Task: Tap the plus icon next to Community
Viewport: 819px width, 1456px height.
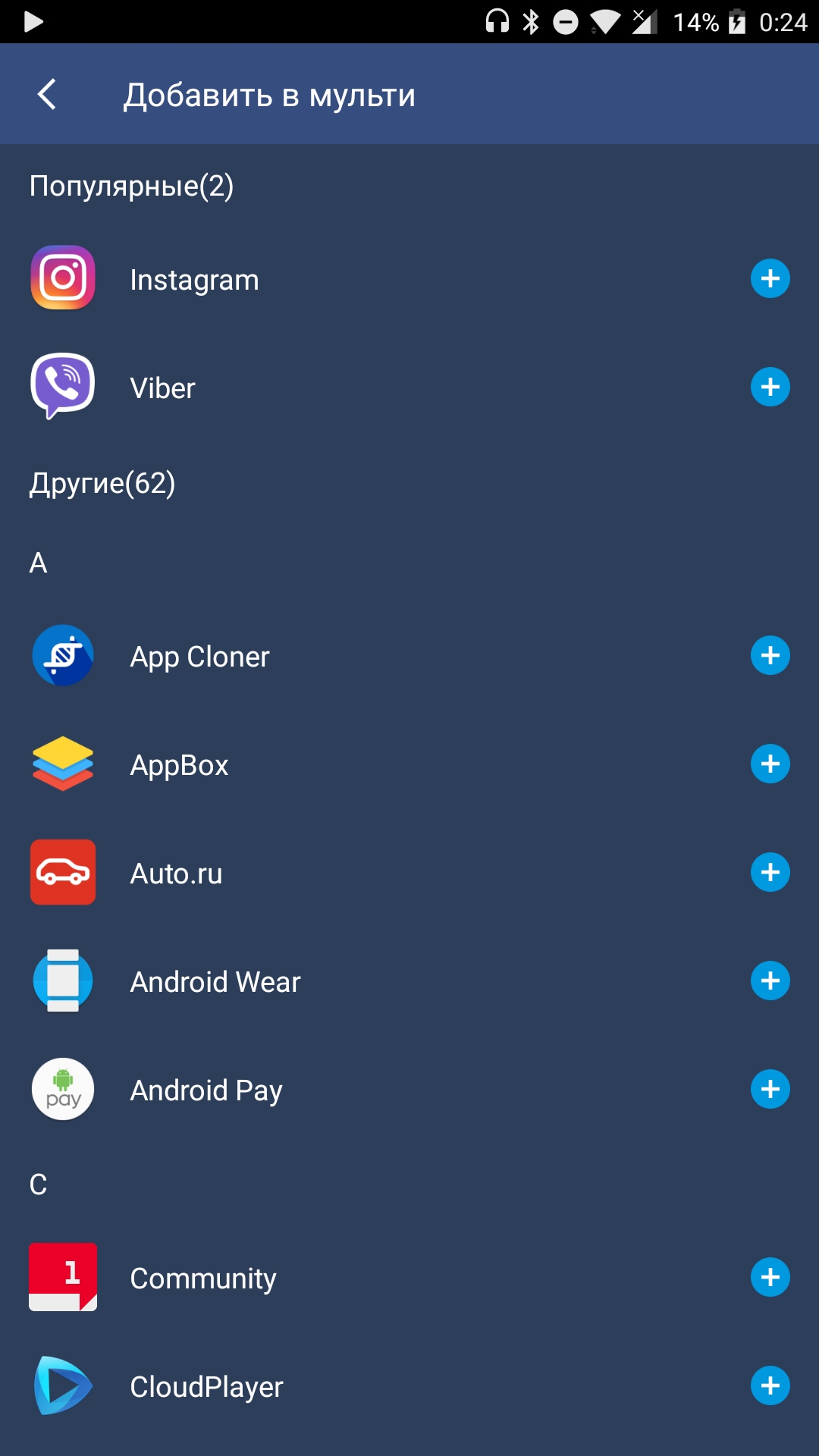Action: (770, 1278)
